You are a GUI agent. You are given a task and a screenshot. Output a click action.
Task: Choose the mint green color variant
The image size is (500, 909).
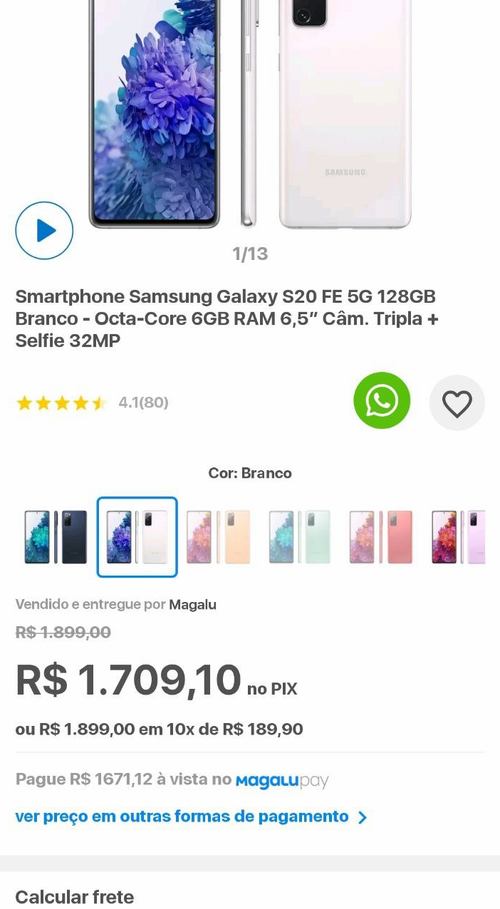[x=300, y=537]
